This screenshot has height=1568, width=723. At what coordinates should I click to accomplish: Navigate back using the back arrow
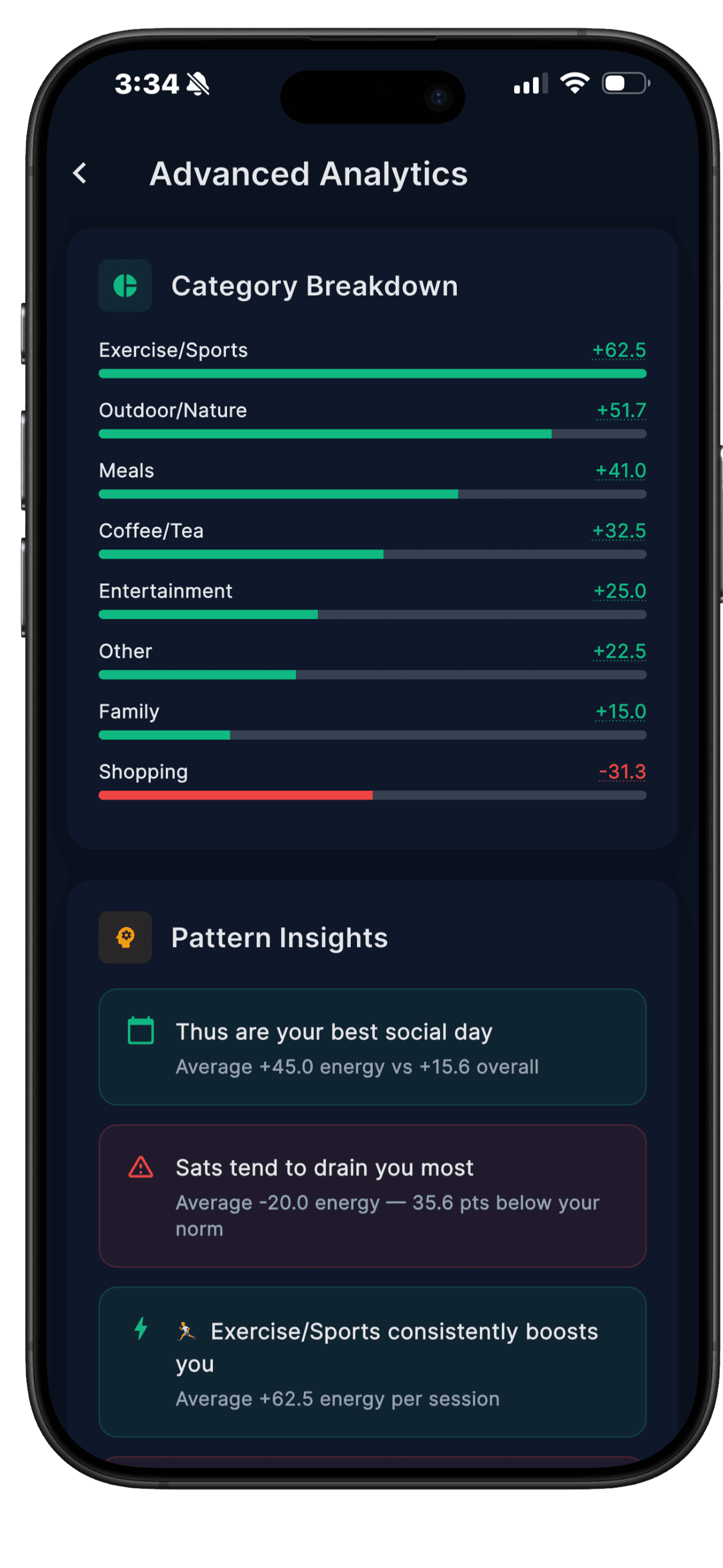(x=81, y=174)
